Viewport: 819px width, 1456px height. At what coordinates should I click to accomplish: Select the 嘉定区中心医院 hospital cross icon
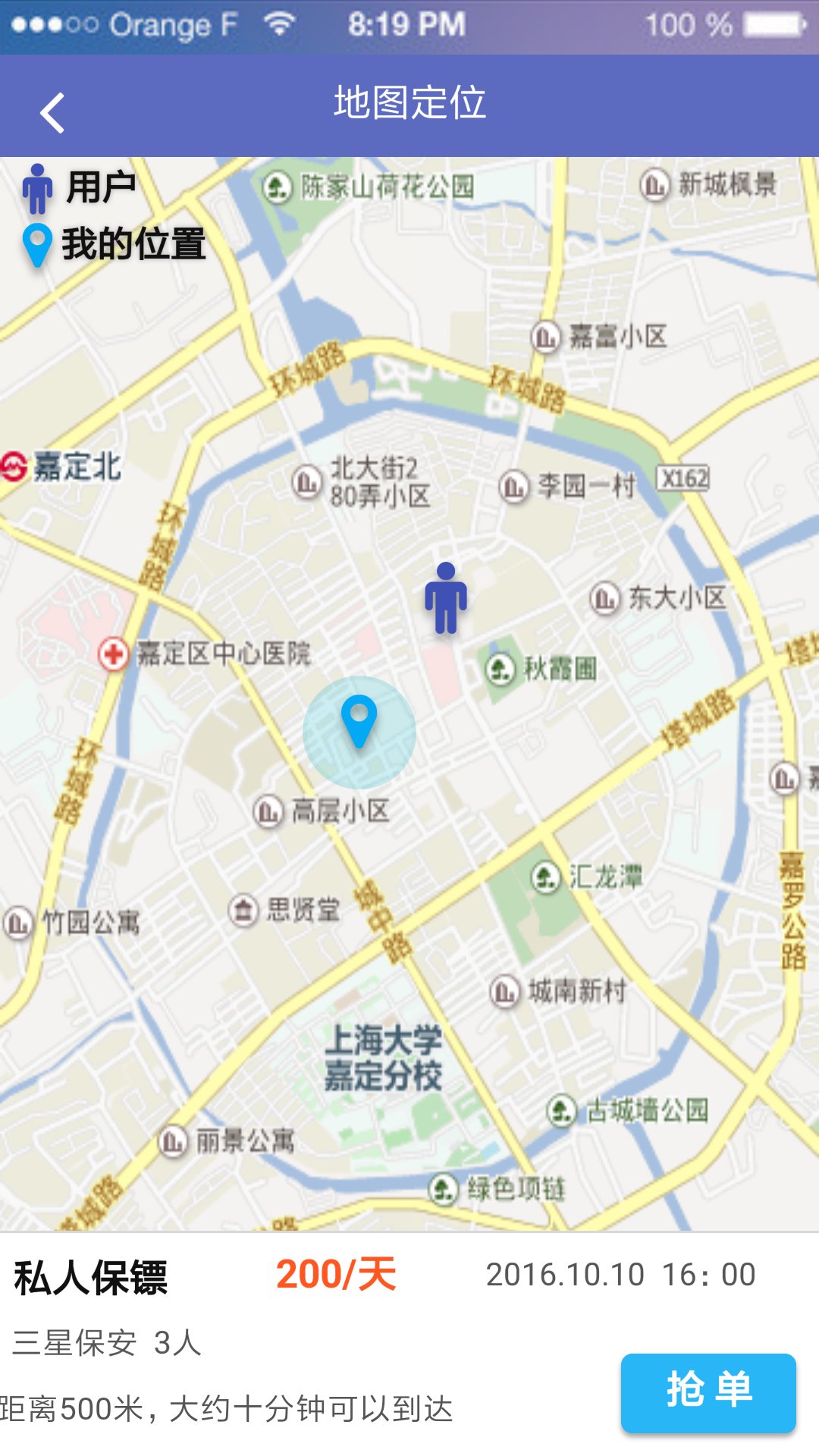point(115,652)
